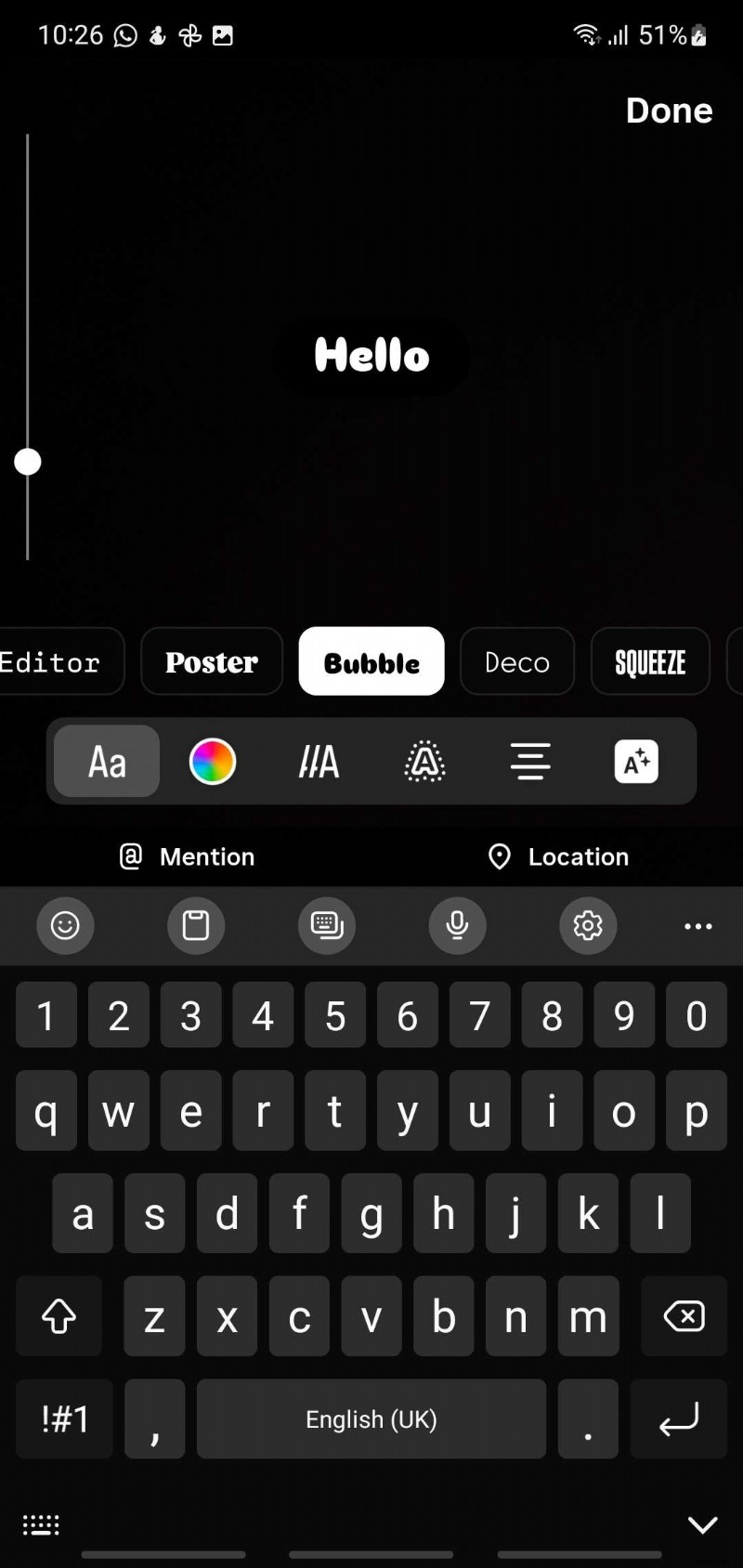Open keyboard settings with the gear icon
The width and height of the screenshot is (743, 1568).
point(588,926)
